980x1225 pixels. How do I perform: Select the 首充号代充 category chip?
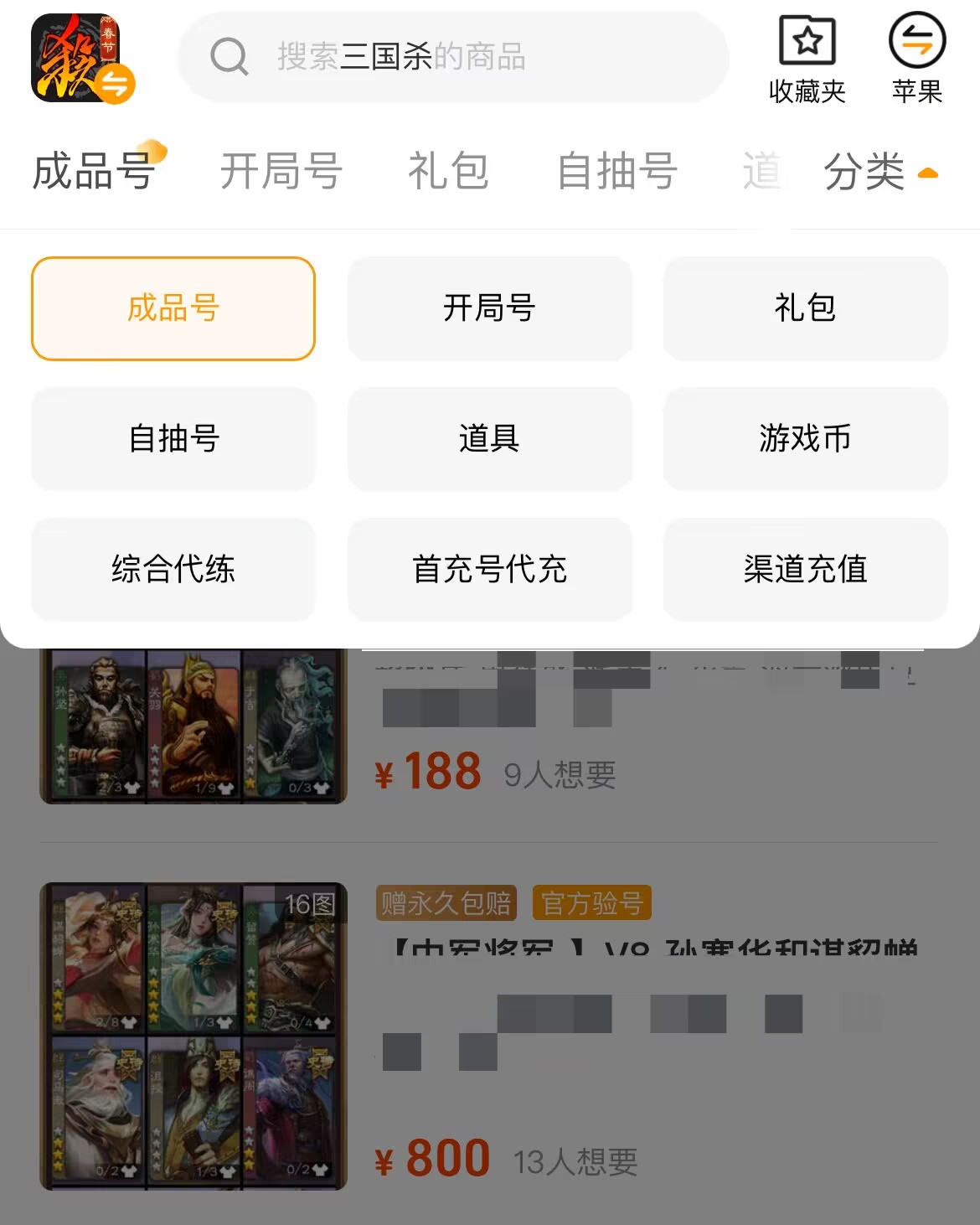[489, 569]
